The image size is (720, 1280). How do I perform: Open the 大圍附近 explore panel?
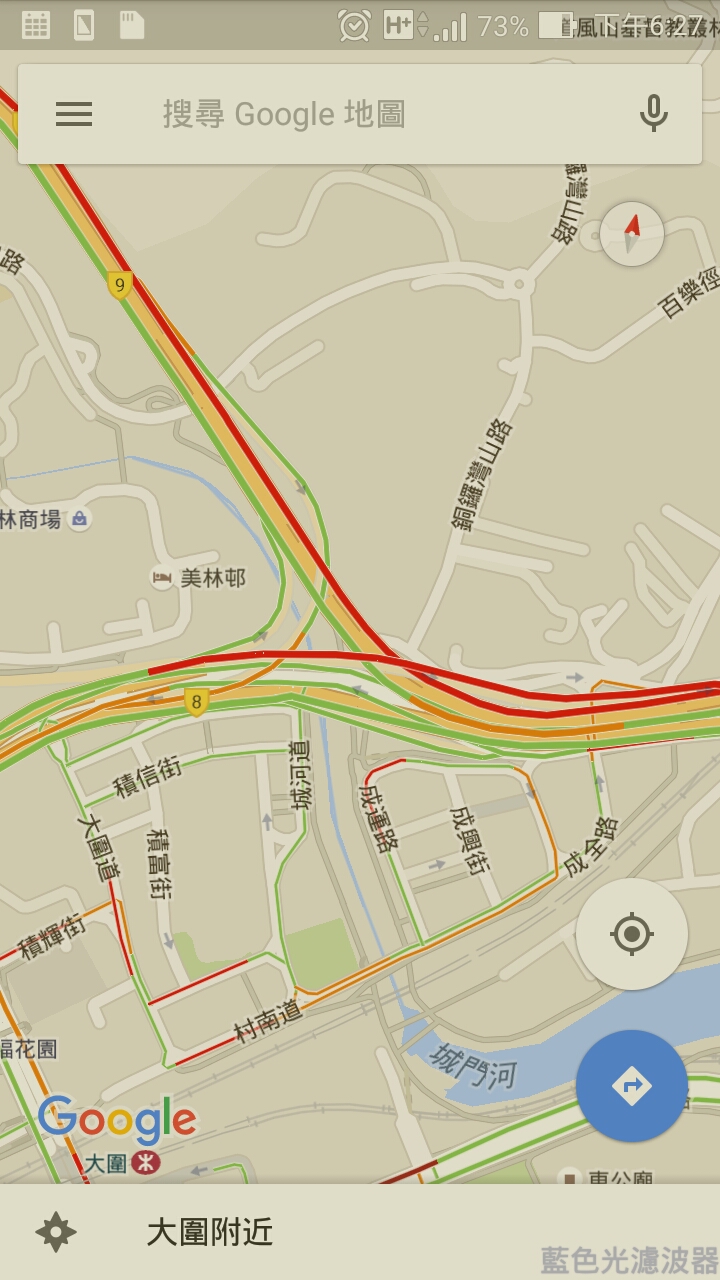210,1232
